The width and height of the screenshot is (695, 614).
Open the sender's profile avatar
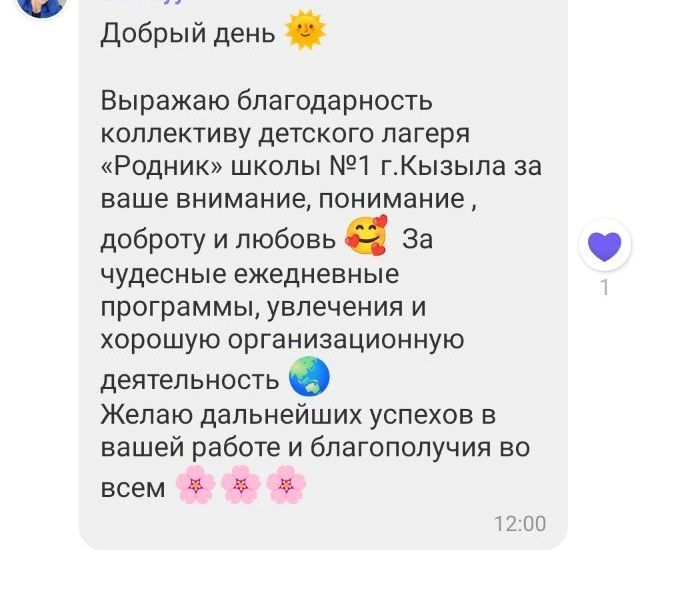[x=42, y=5]
